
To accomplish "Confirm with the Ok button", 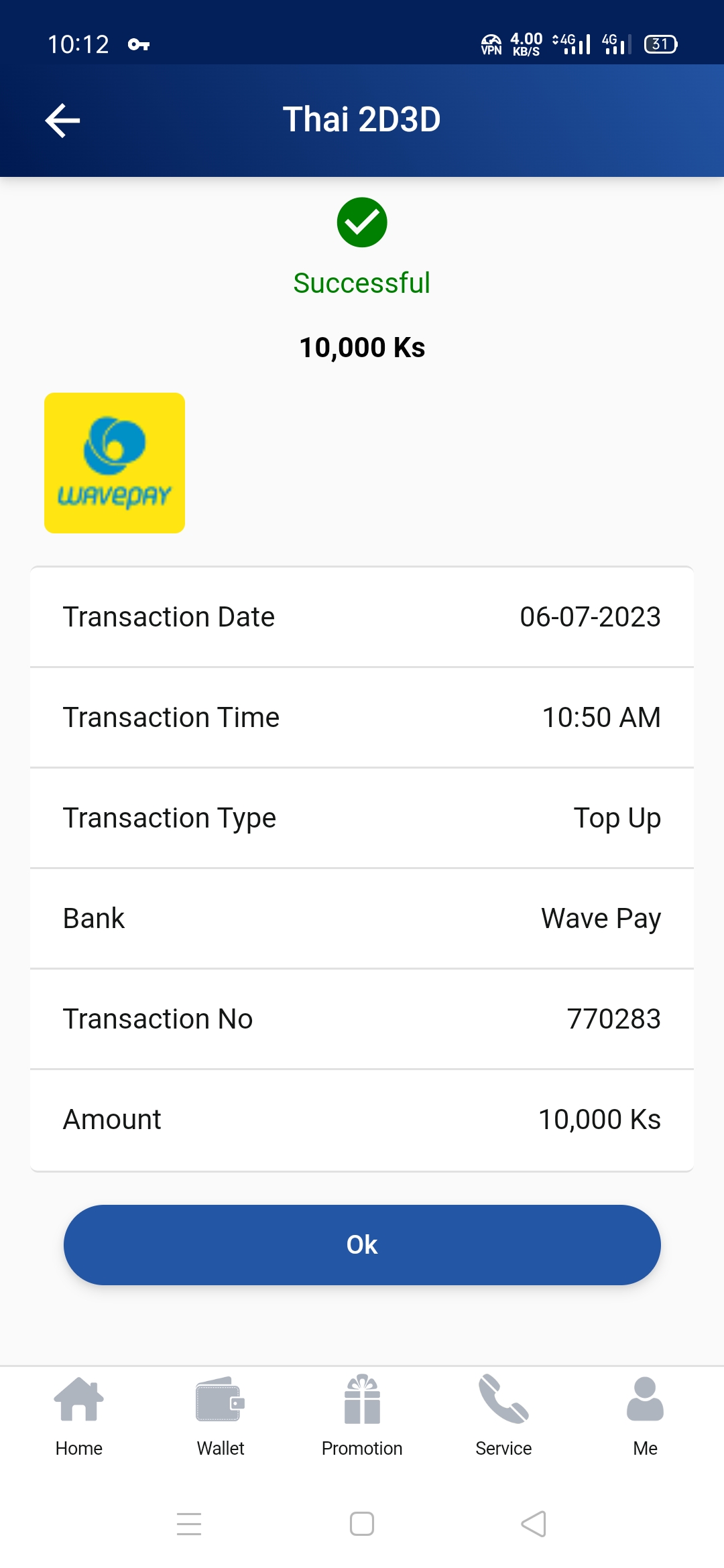I will (x=362, y=1244).
